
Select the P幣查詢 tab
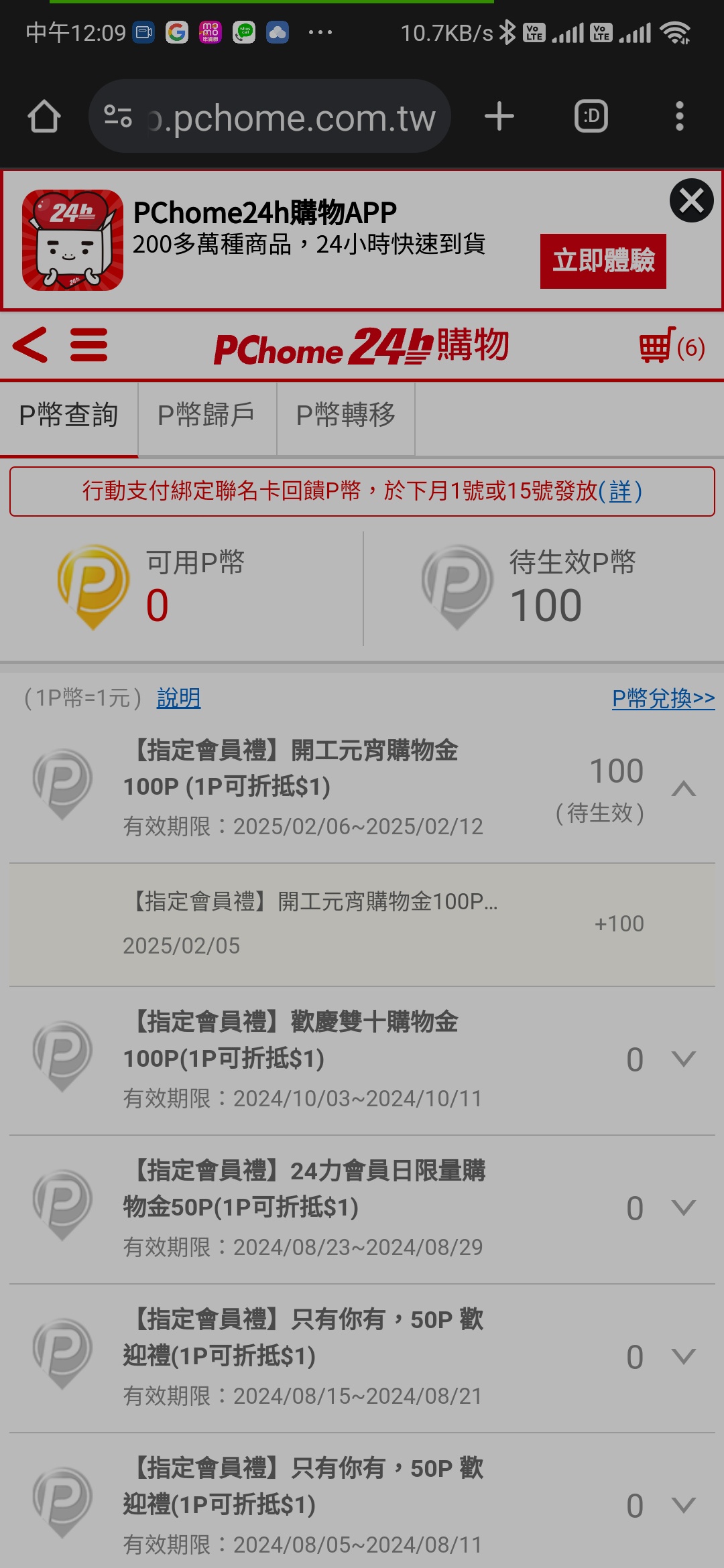pyautogui.click(x=69, y=416)
